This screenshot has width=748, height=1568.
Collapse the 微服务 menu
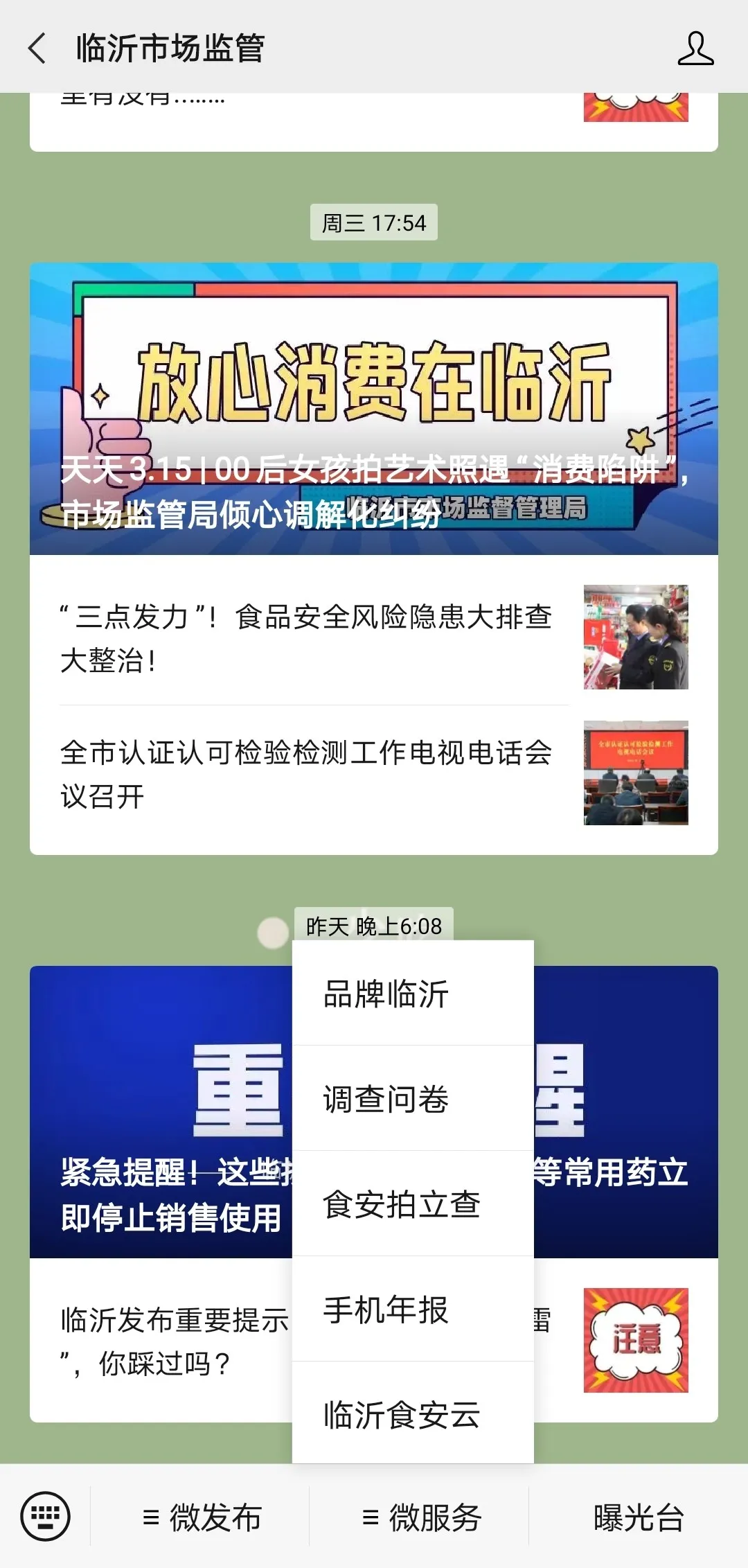coord(420,1517)
